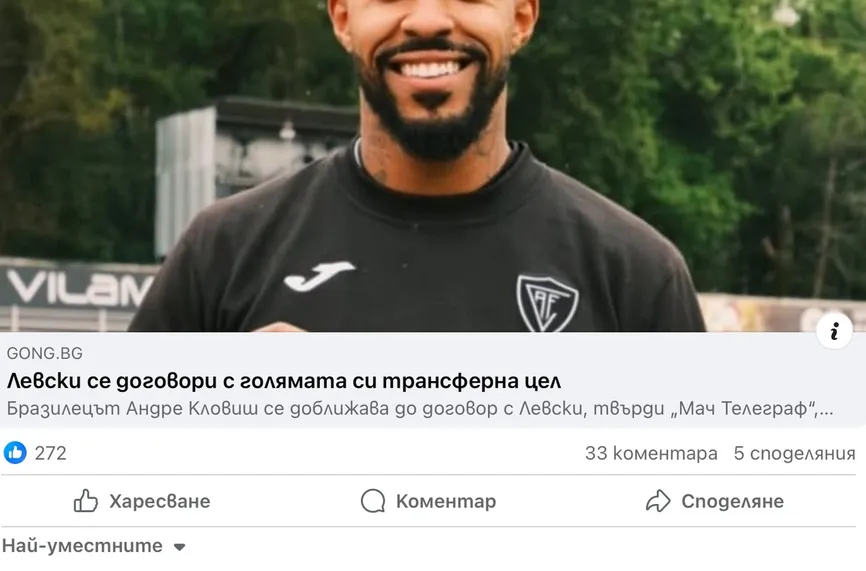This screenshot has height=571, width=866.
Task: Tap Коментар to write a comment
Action: coord(428,501)
